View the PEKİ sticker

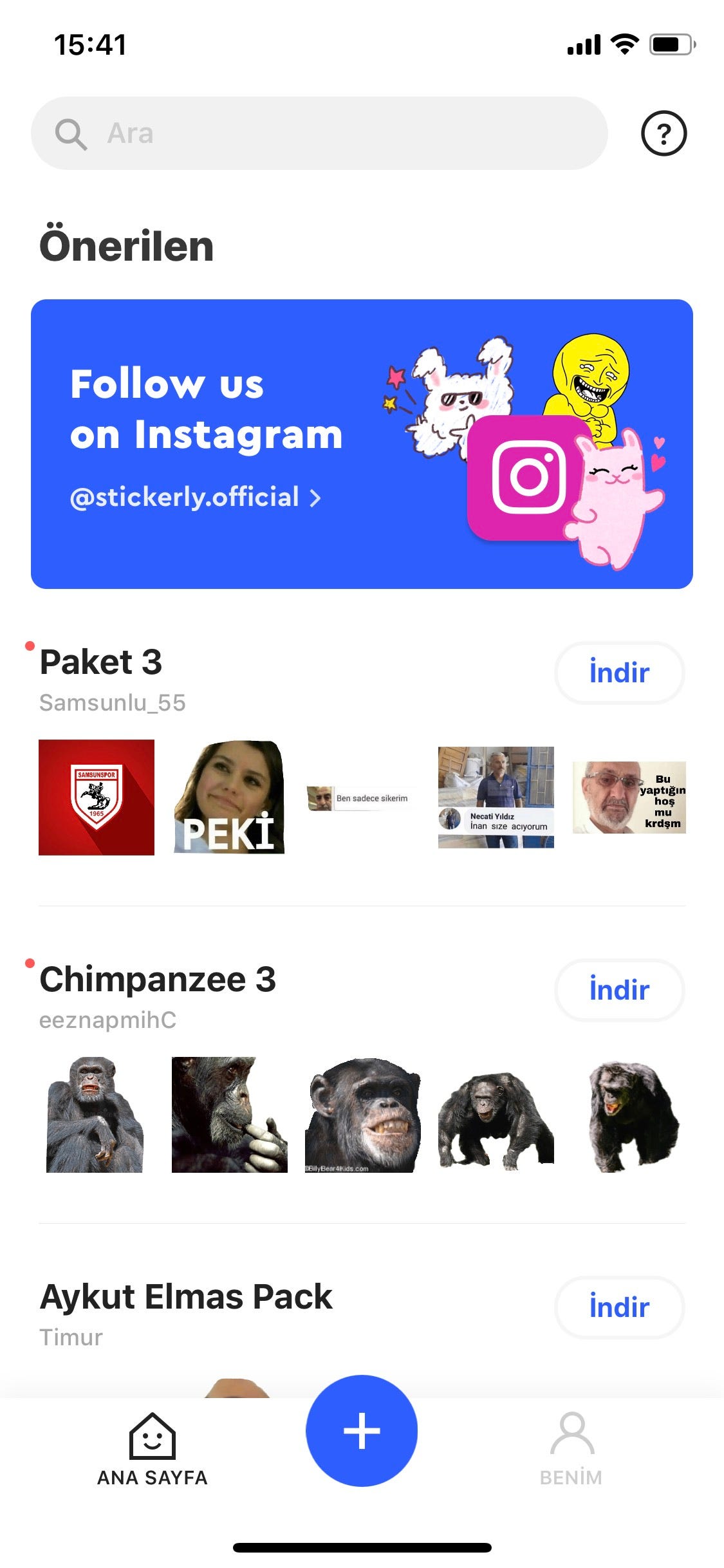tap(229, 798)
